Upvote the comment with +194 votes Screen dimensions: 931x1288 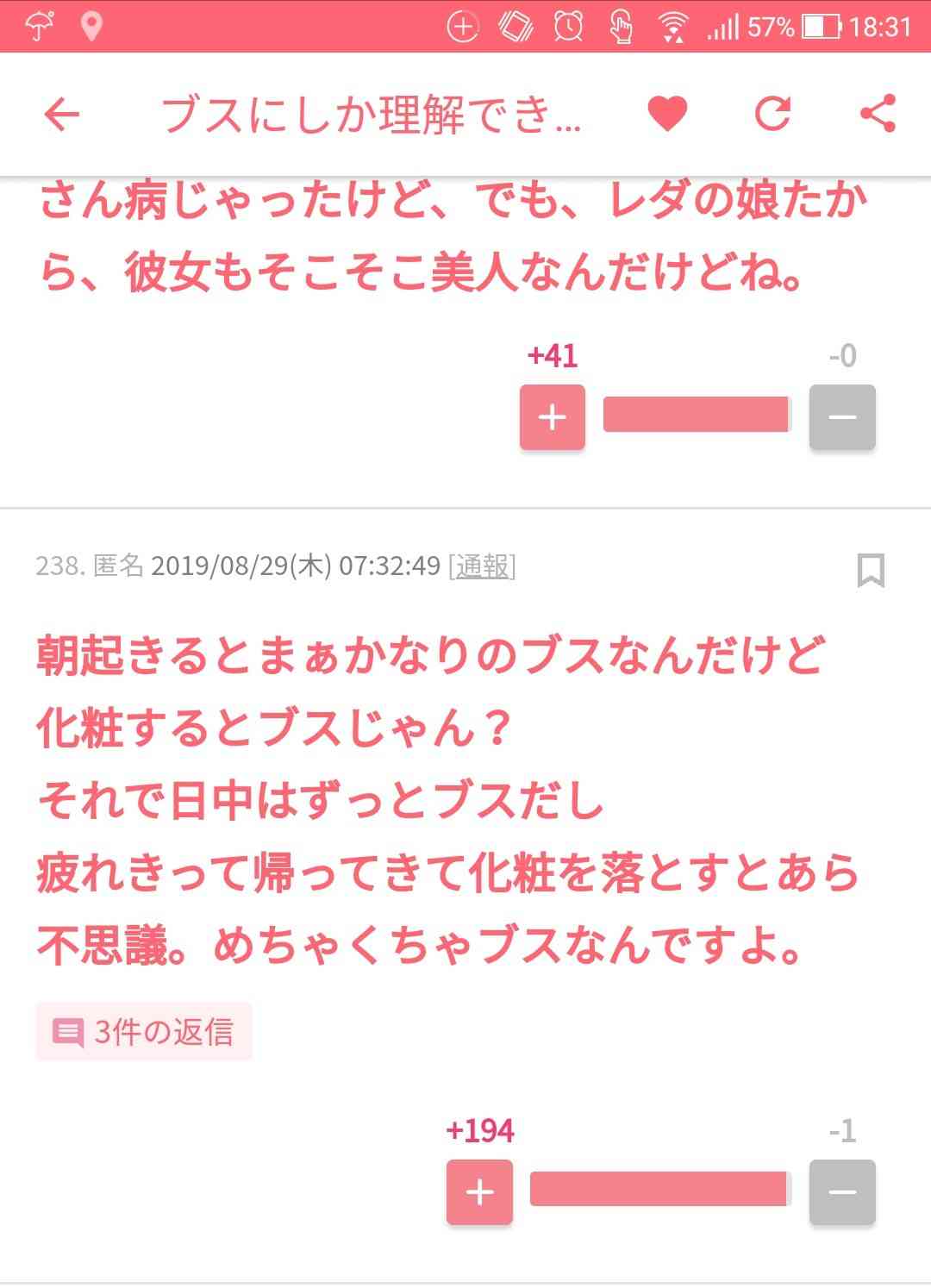479,1192
